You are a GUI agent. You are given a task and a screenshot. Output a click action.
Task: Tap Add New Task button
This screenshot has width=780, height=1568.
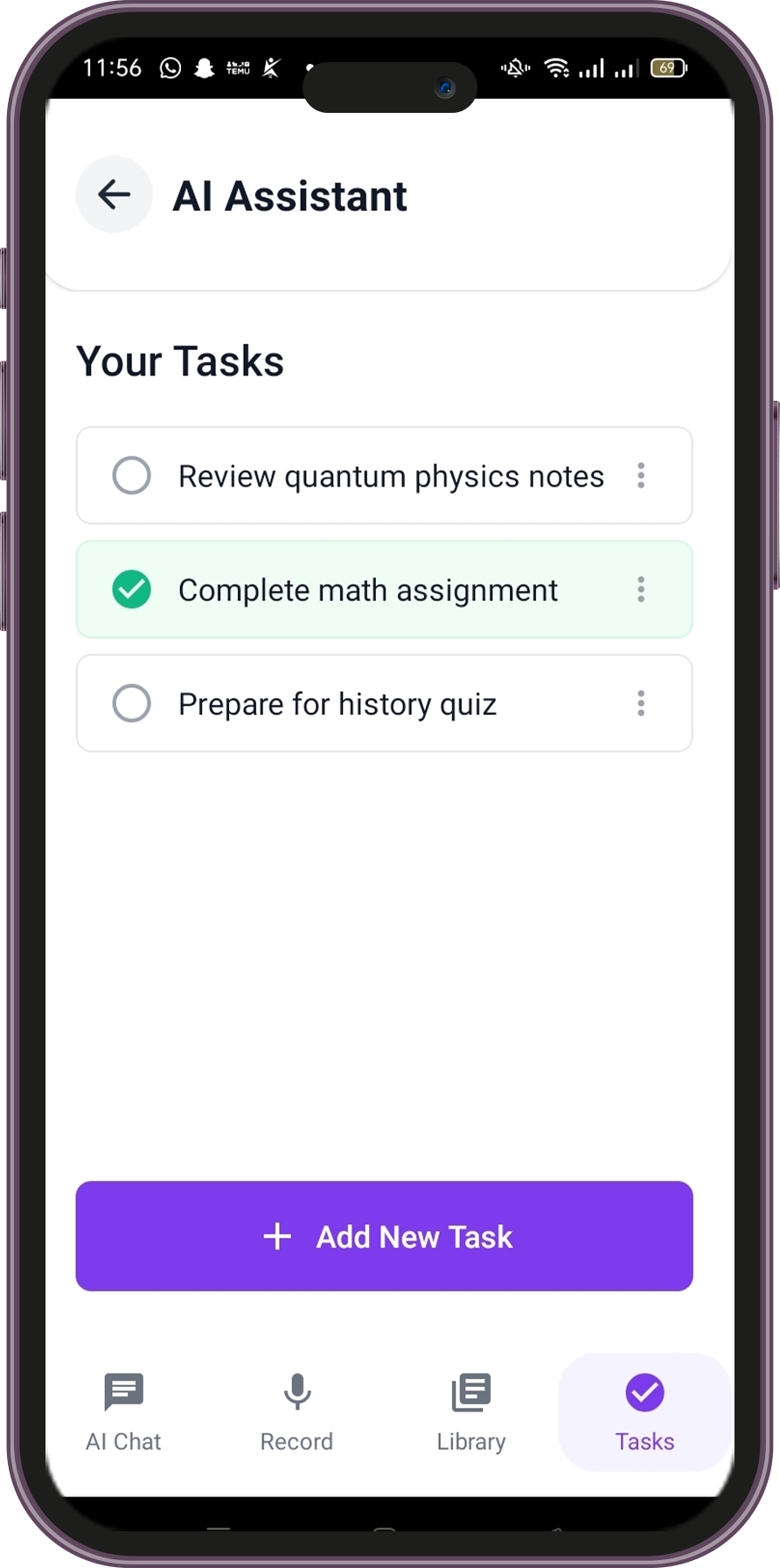click(384, 1235)
